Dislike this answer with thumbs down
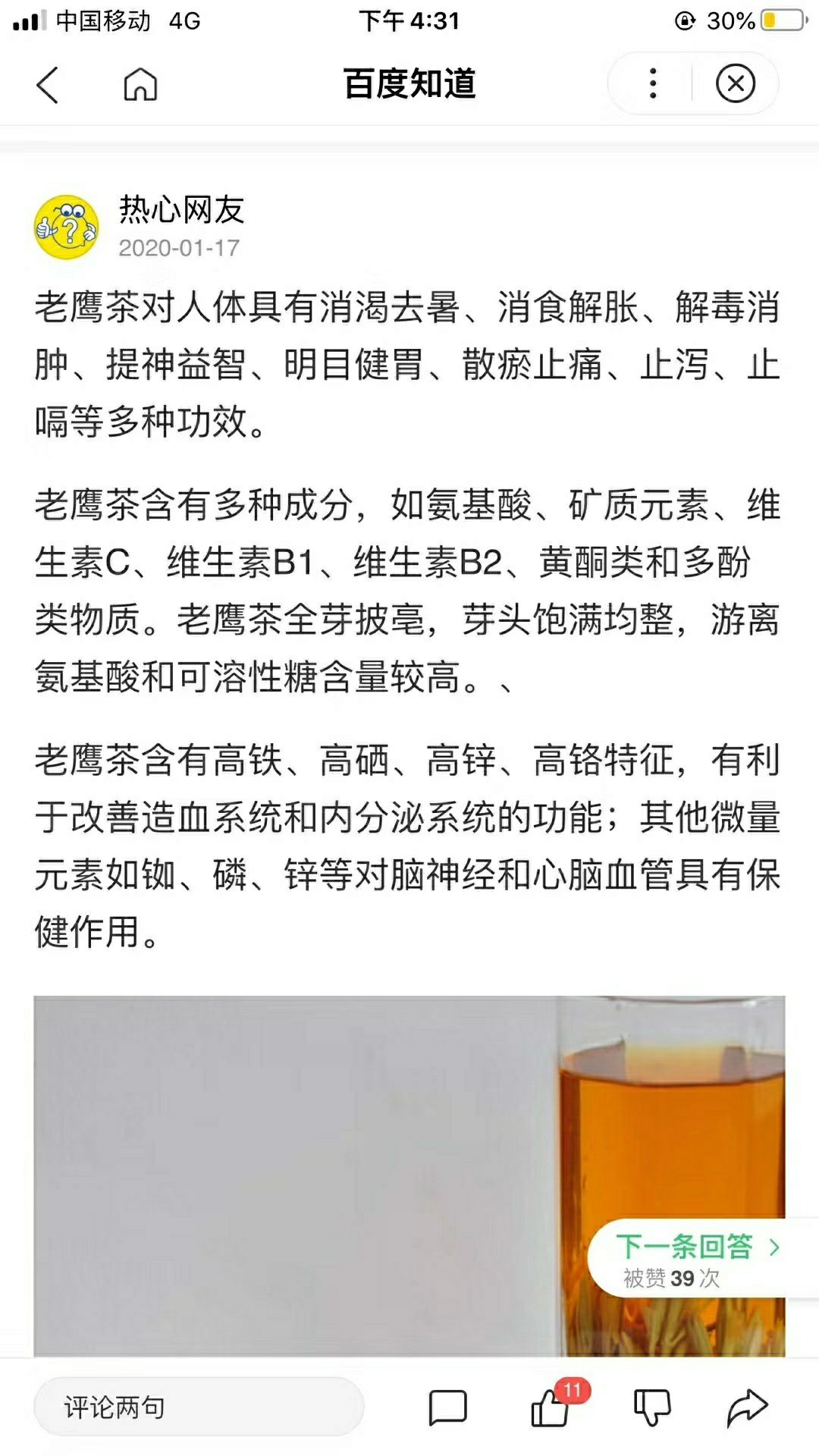 coord(652,1407)
